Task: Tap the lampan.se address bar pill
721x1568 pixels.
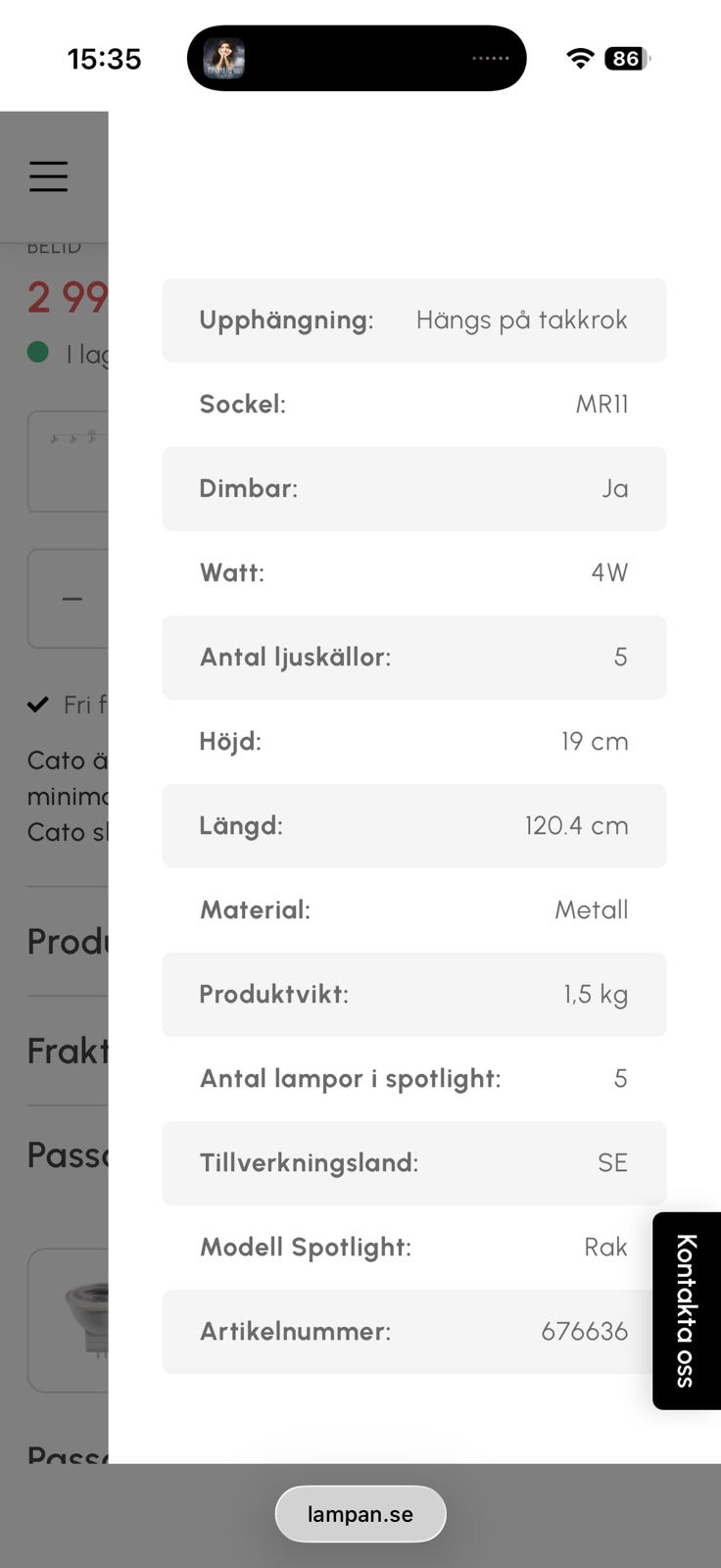Action: 360,1514
